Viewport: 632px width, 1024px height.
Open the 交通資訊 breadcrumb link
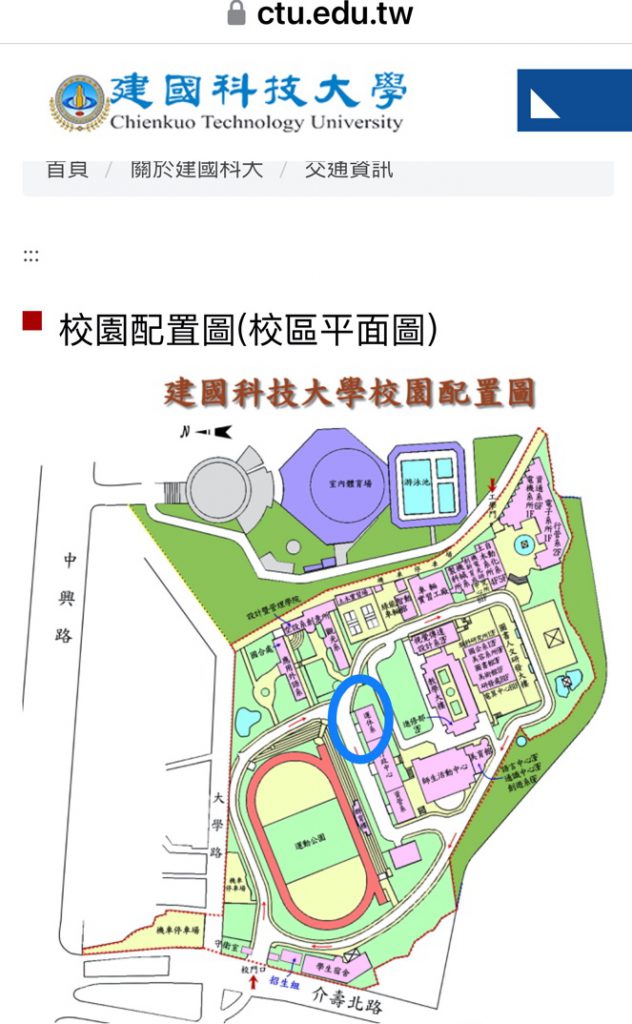(x=349, y=169)
